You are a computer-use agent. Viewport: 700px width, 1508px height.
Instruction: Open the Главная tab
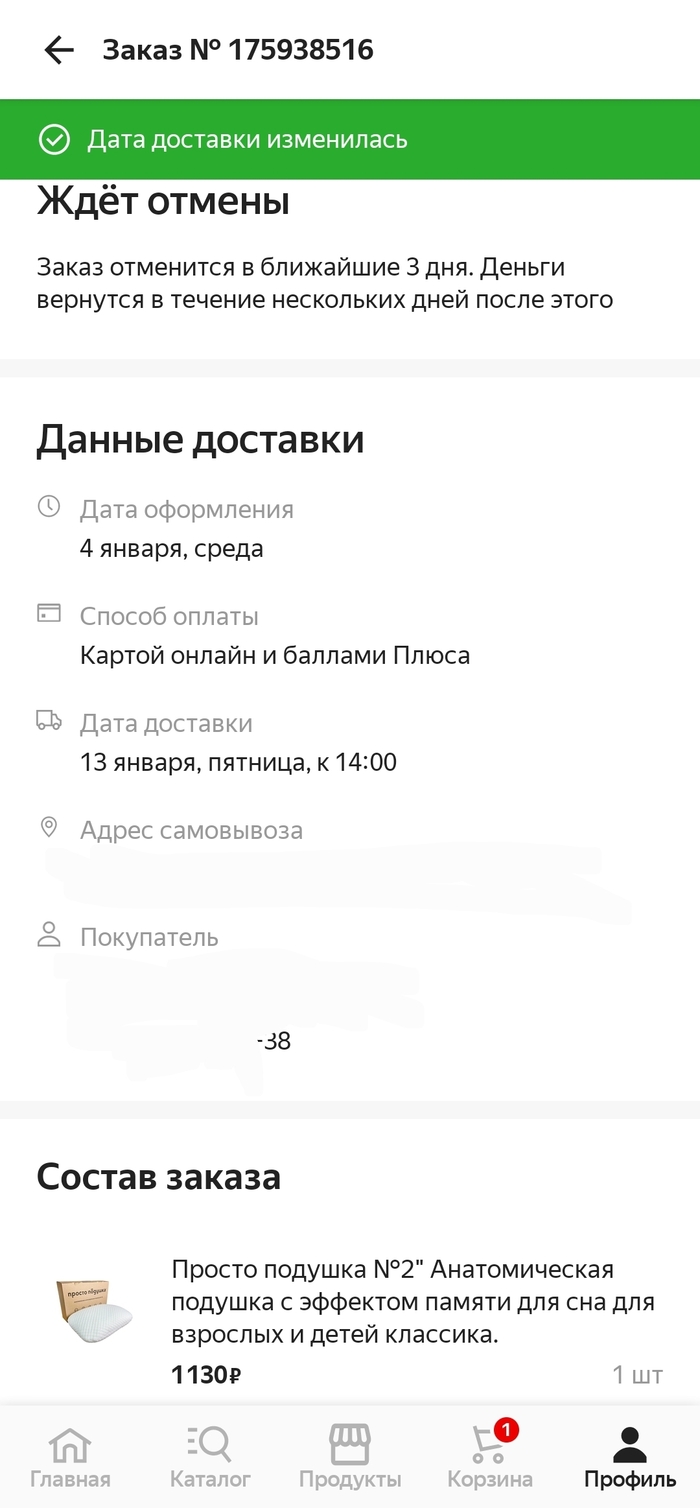pos(70,1456)
